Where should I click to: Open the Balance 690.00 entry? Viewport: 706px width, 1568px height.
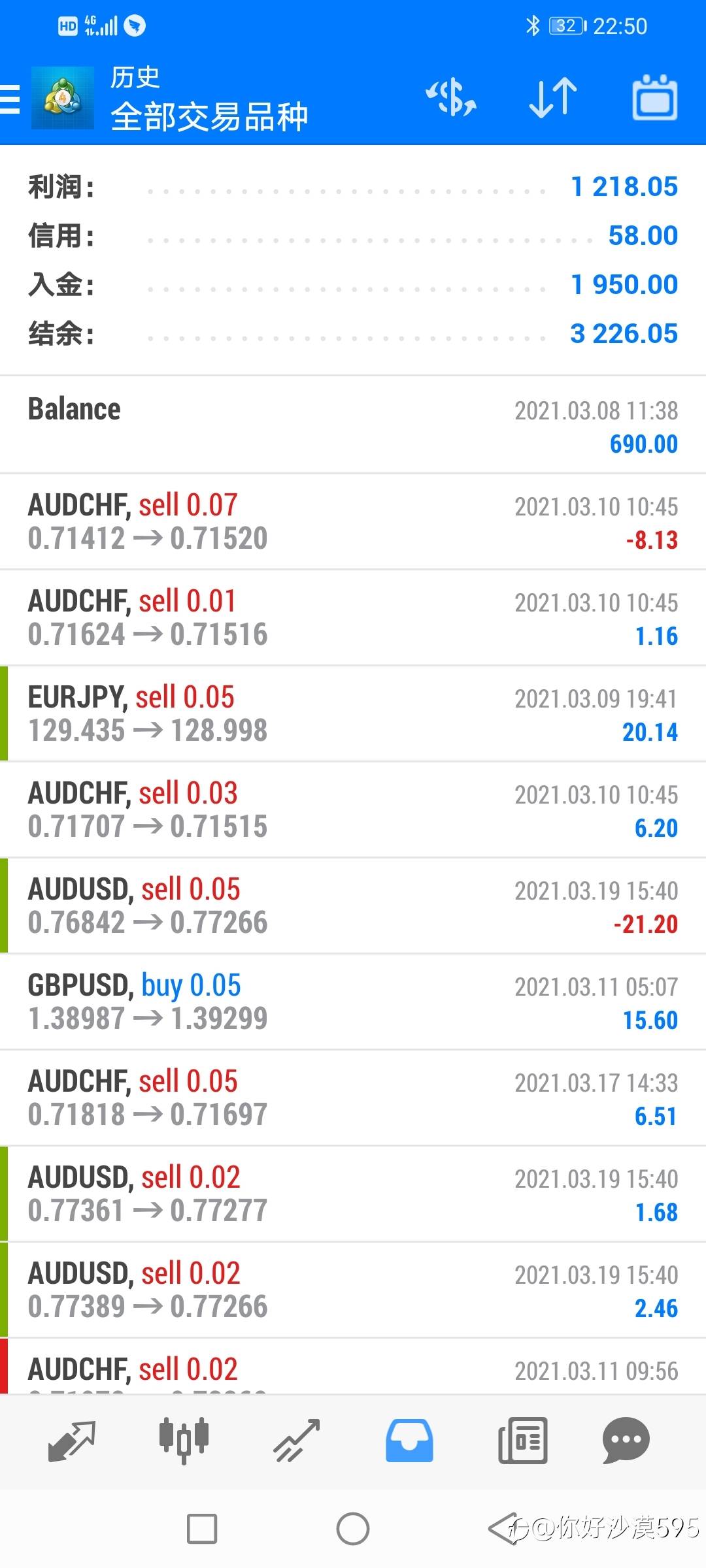click(x=353, y=426)
